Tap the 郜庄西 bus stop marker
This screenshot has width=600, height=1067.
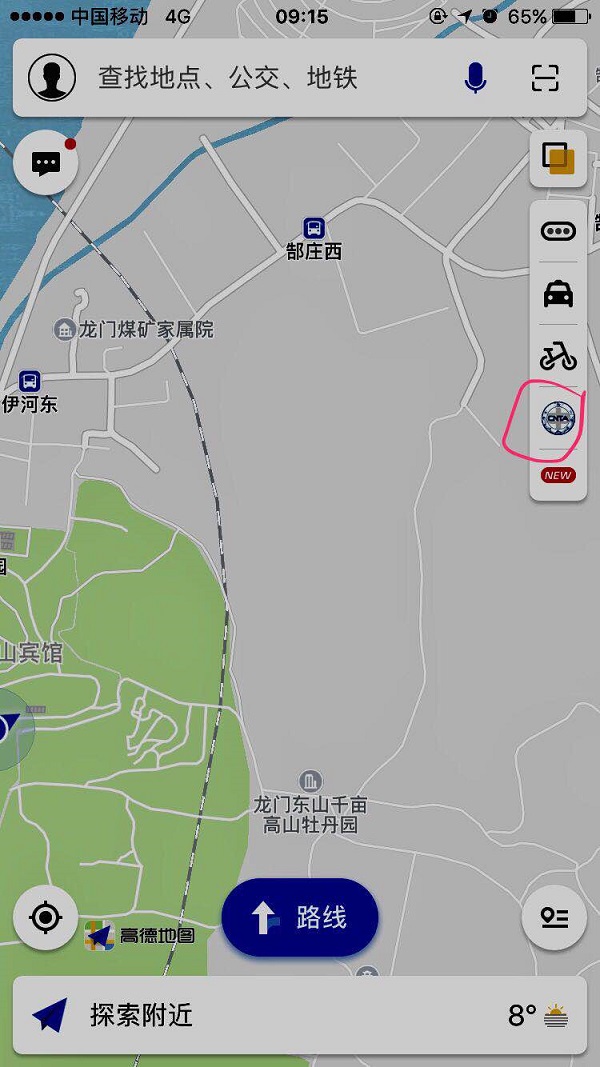coord(314,229)
